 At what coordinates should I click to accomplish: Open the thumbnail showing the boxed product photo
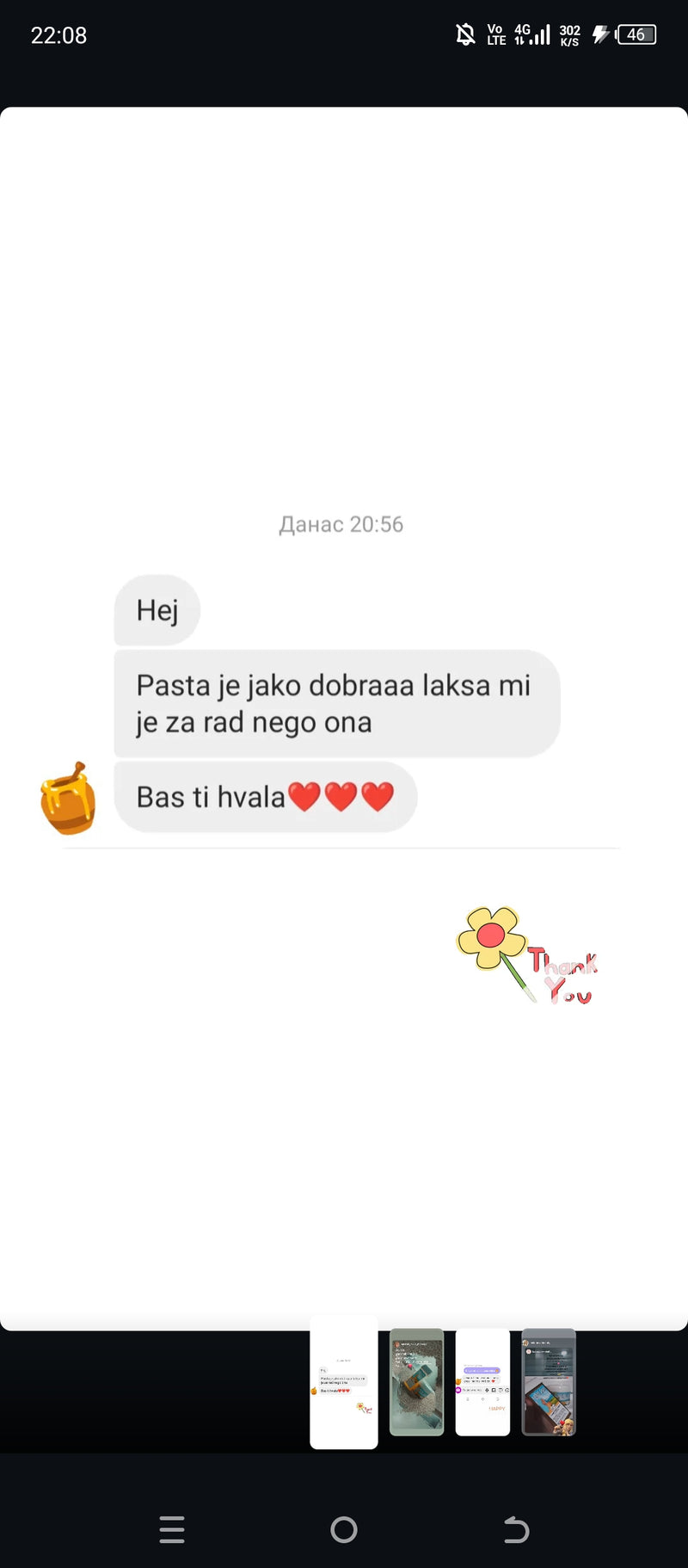pyautogui.click(x=417, y=1382)
